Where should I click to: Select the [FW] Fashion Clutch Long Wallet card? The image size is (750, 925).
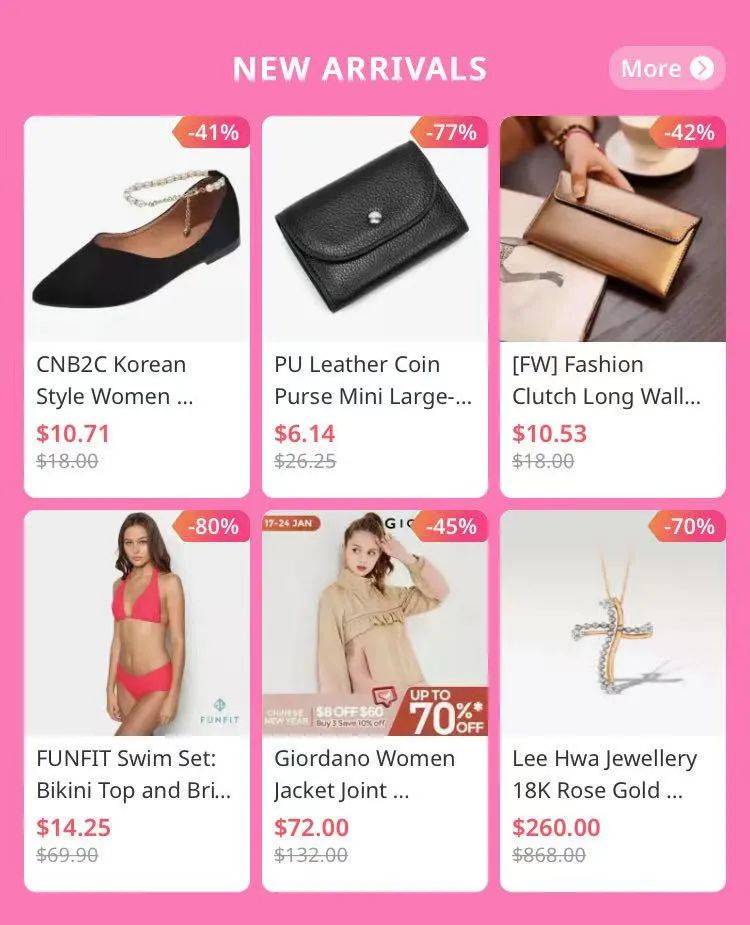tap(612, 306)
